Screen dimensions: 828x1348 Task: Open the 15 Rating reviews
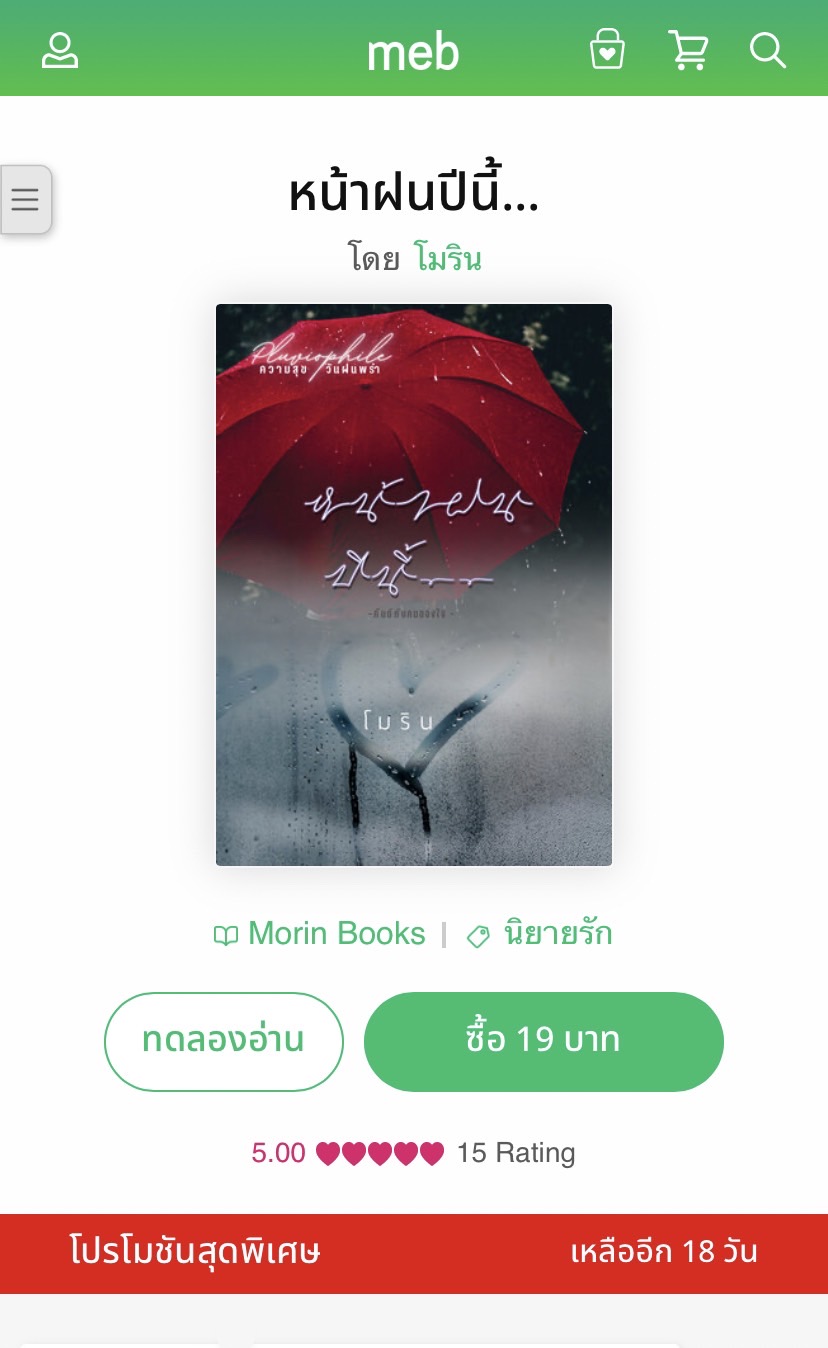[x=515, y=1153]
